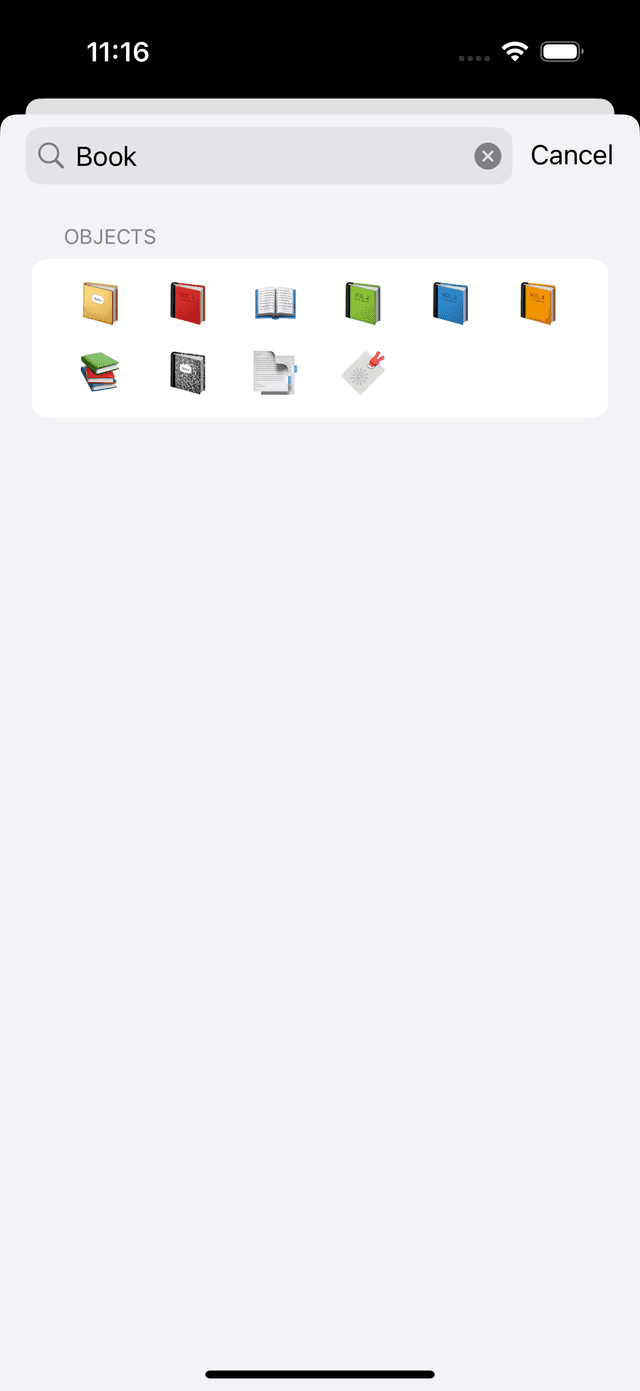The width and height of the screenshot is (640, 1391).
Task: Select the stacked books emoji
Action: click(100, 372)
